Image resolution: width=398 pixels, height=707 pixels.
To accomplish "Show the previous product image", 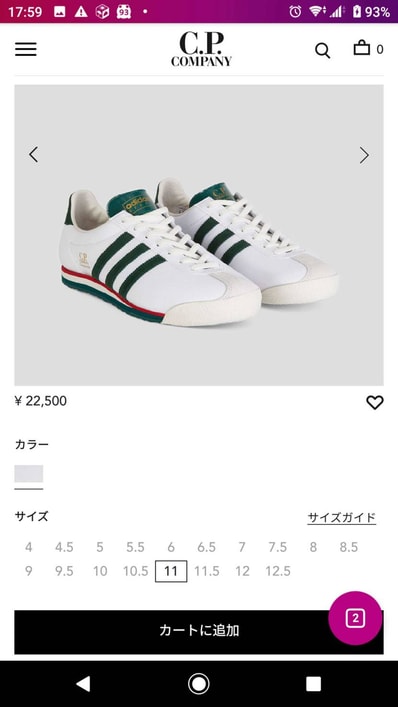I will [33, 155].
